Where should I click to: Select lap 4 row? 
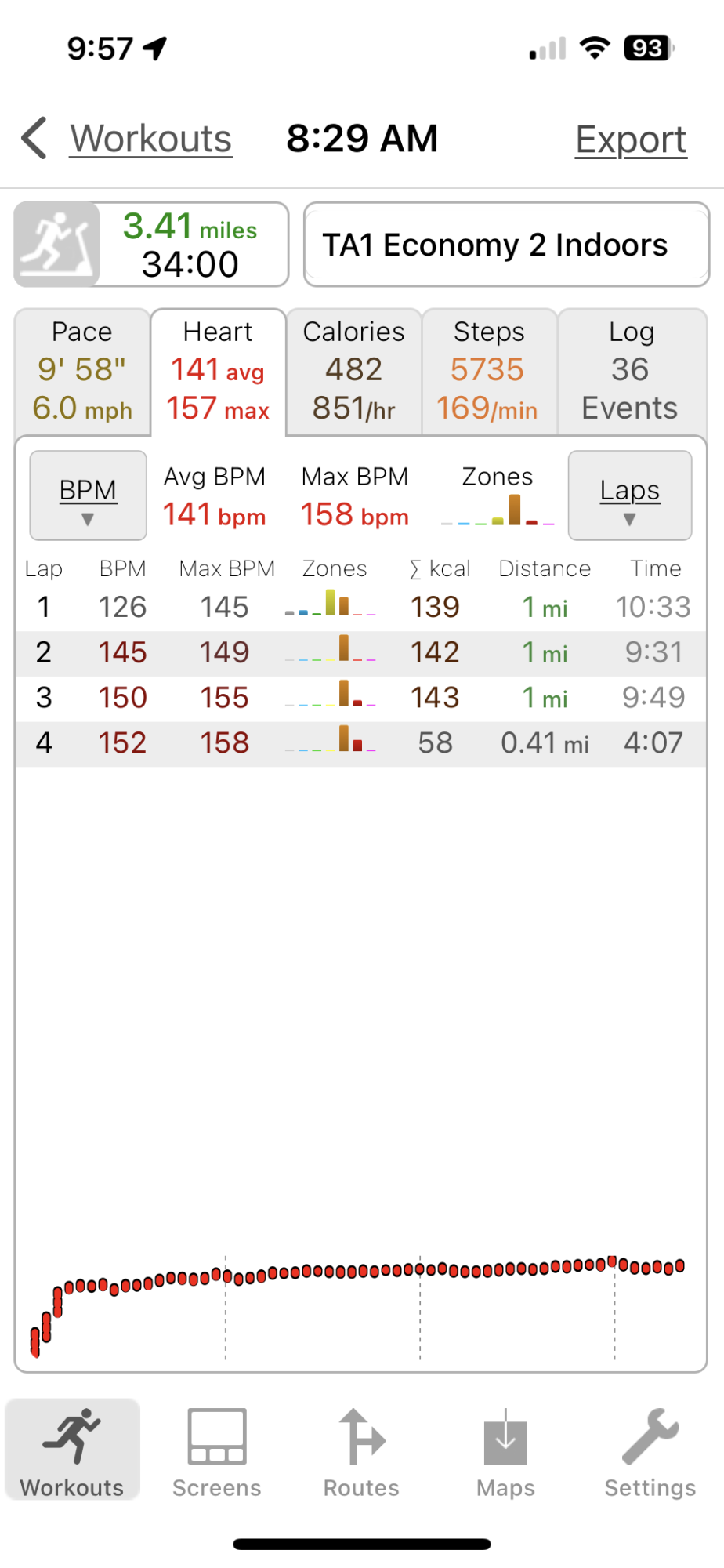pos(360,743)
